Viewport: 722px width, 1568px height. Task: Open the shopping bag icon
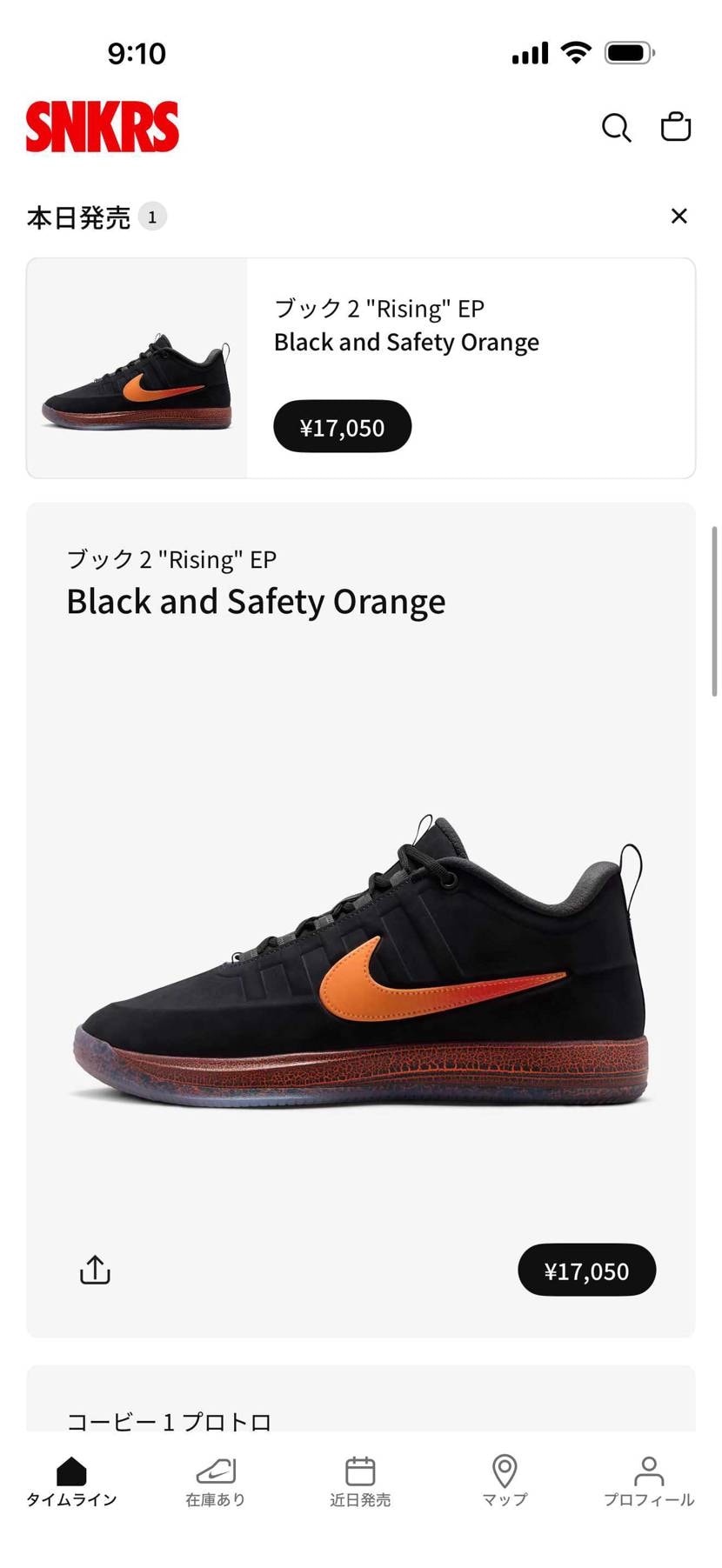676,128
